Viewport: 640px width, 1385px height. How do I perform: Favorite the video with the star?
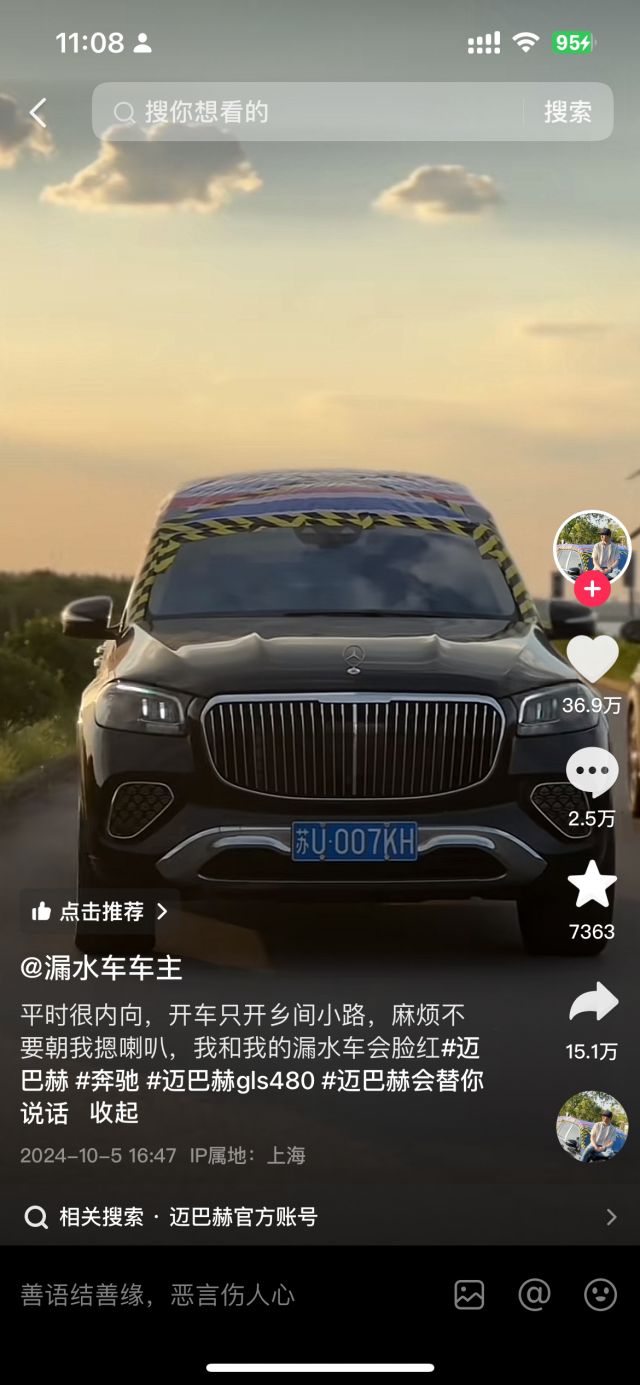[592, 885]
